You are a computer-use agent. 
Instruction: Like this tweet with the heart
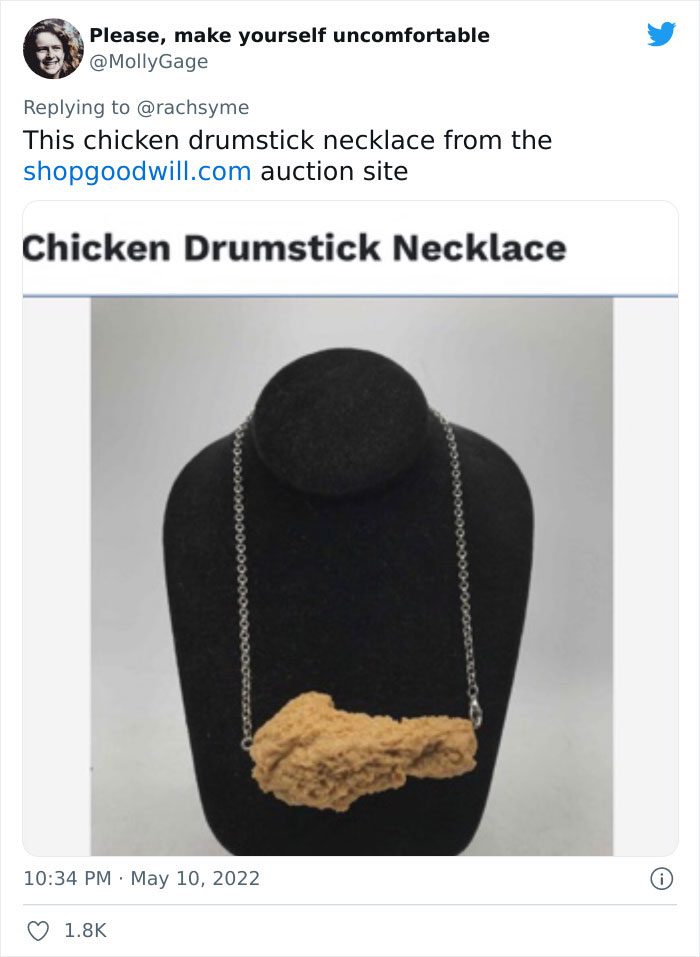point(37,930)
